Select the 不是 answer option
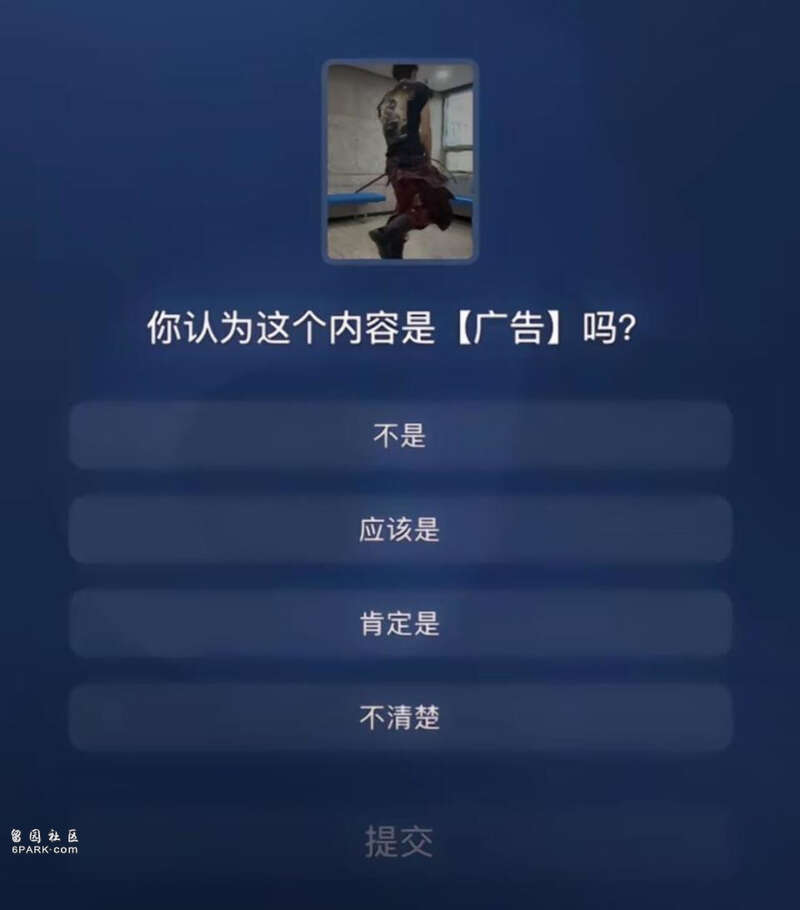This screenshot has width=800, height=910. pyautogui.click(x=400, y=436)
